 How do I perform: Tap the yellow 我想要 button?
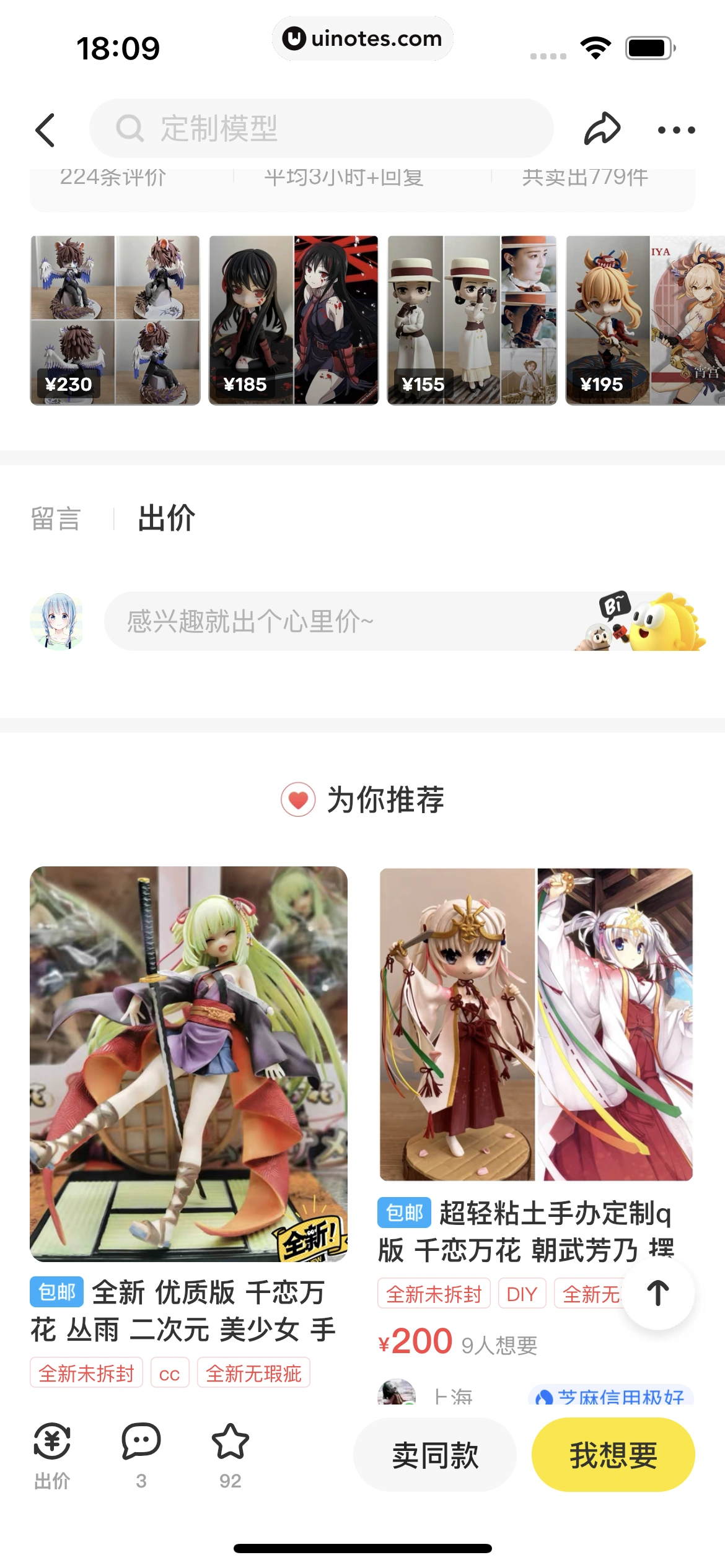[x=613, y=1455]
